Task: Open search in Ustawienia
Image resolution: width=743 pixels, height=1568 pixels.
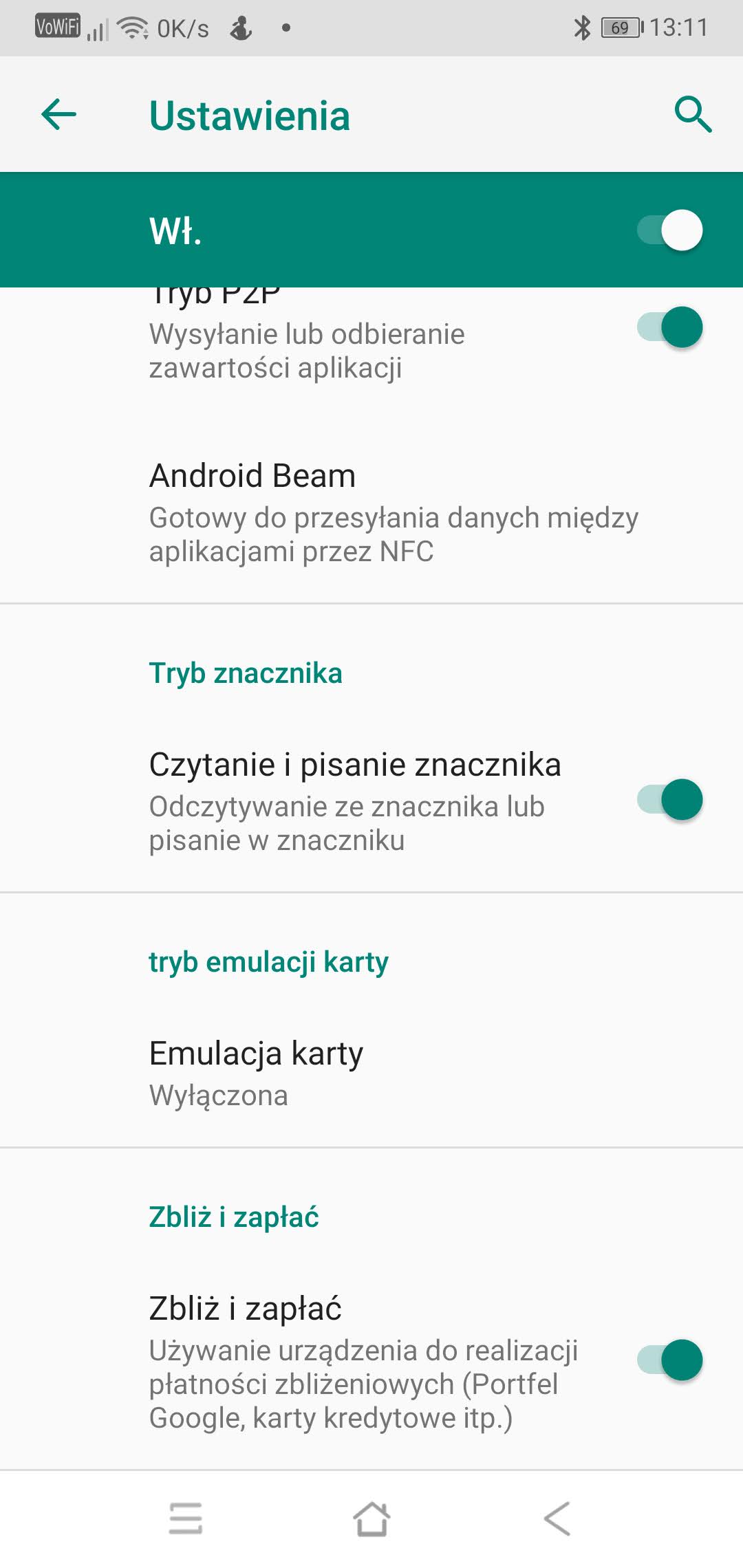Action: [692, 114]
